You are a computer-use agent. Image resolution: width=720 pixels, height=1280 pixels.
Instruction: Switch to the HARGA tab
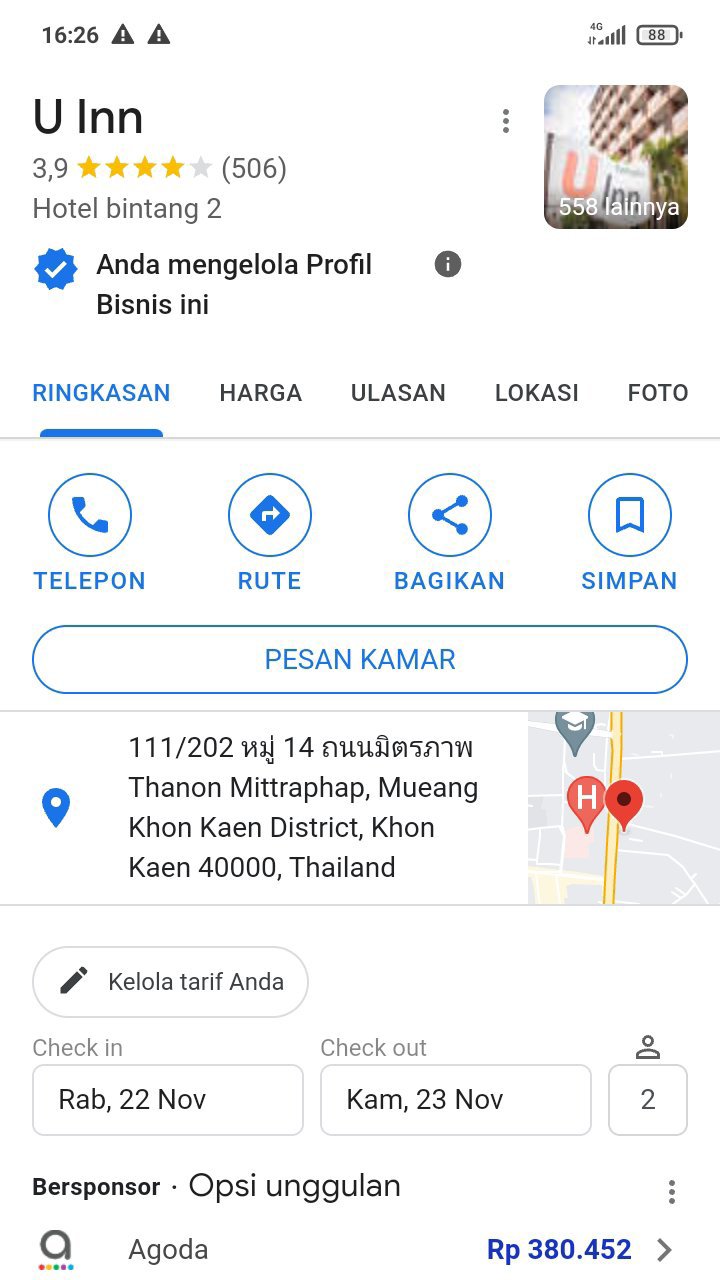coord(260,393)
